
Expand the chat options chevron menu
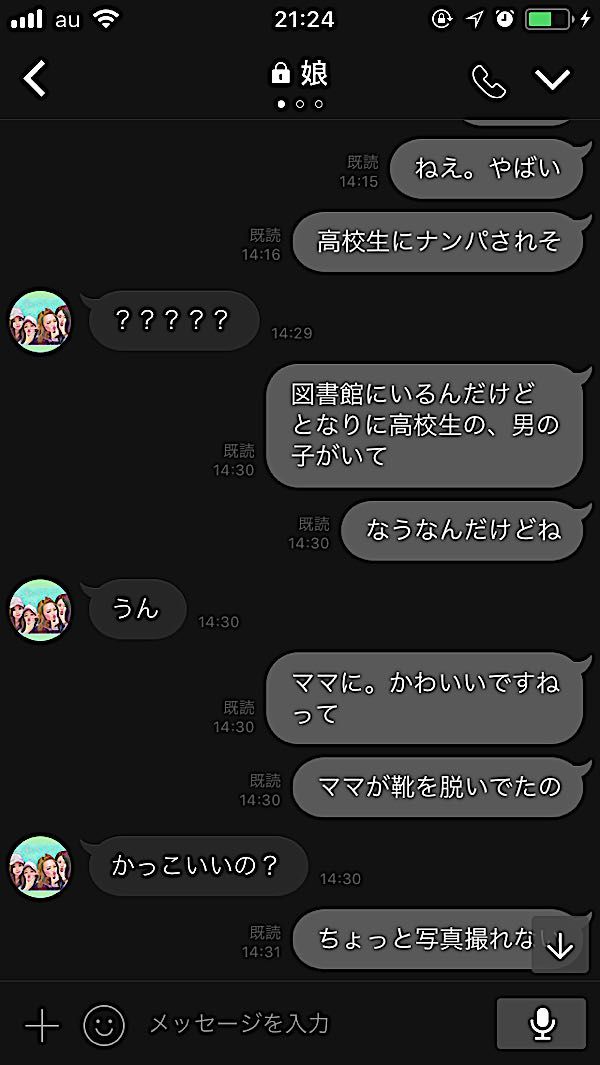click(x=552, y=80)
